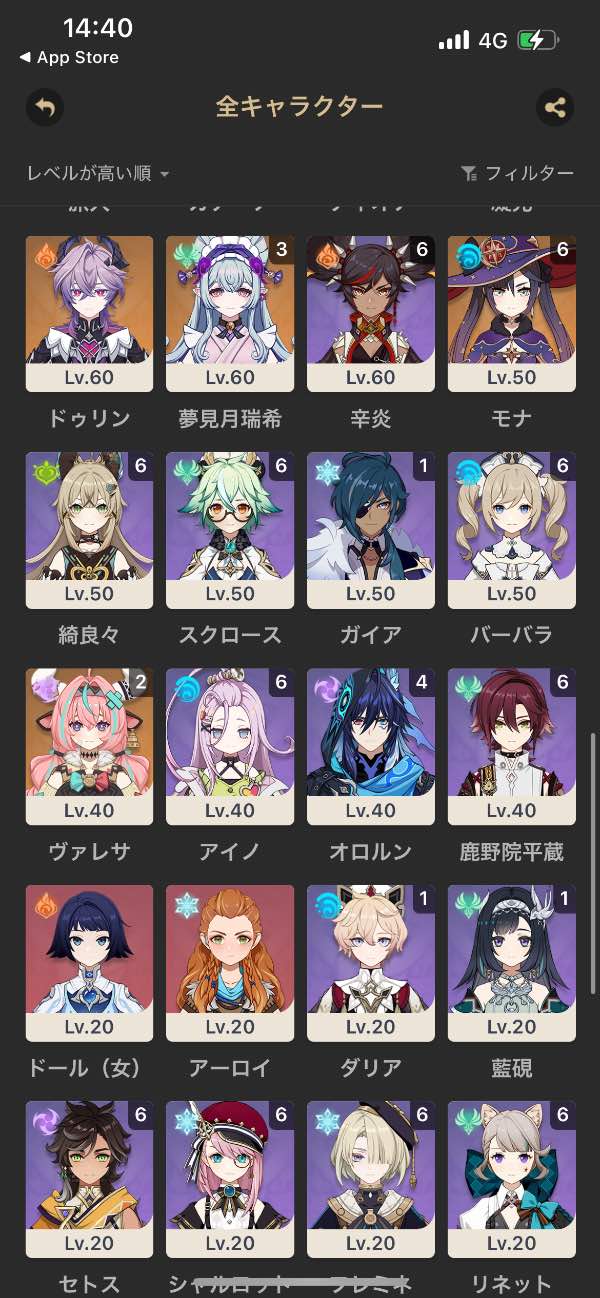The height and width of the screenshot is (1298, 600).
Task: Select 綺良々 character card
Action: 89,530
